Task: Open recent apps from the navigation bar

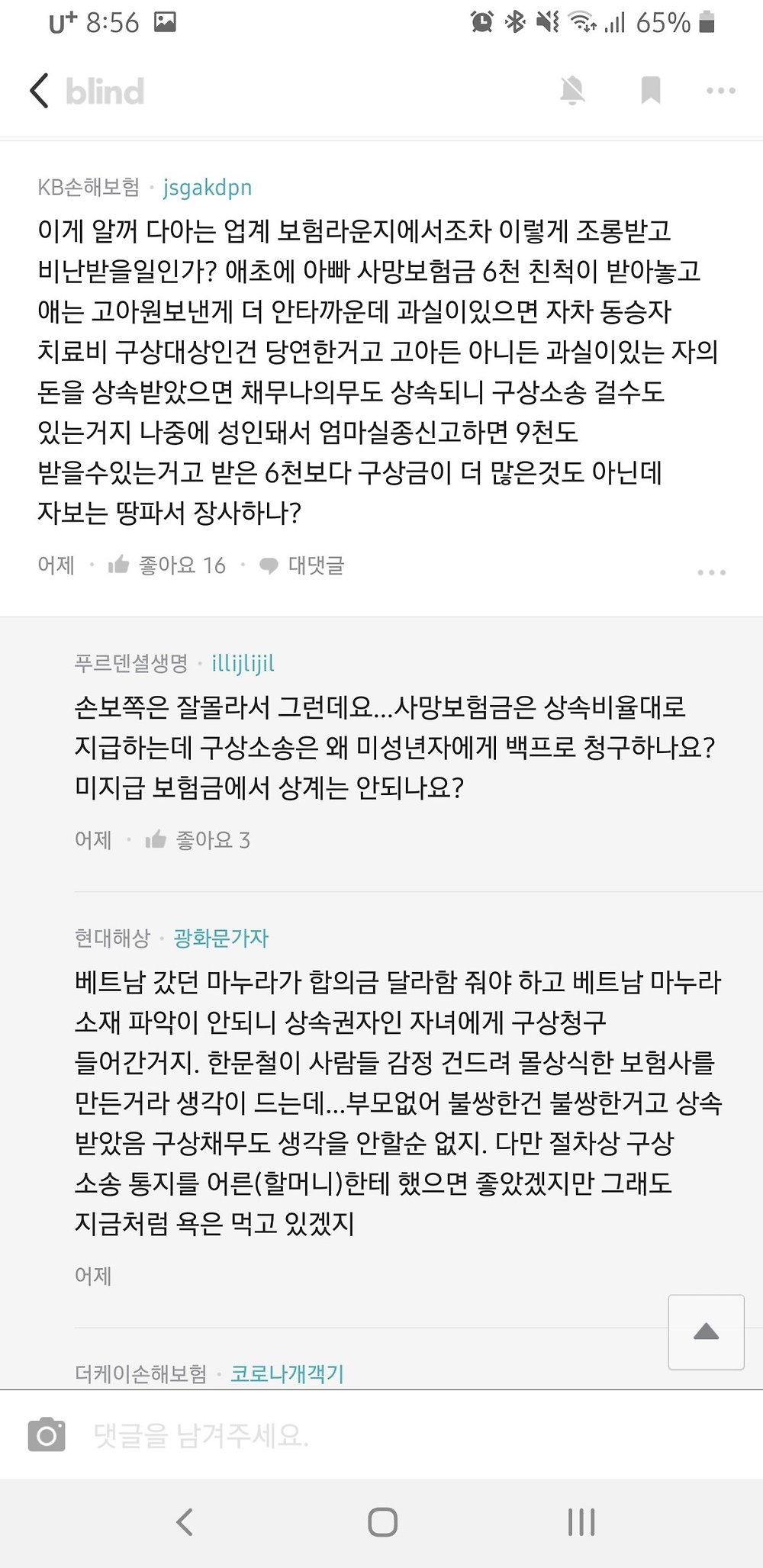Action: [x=581, y=1522]
